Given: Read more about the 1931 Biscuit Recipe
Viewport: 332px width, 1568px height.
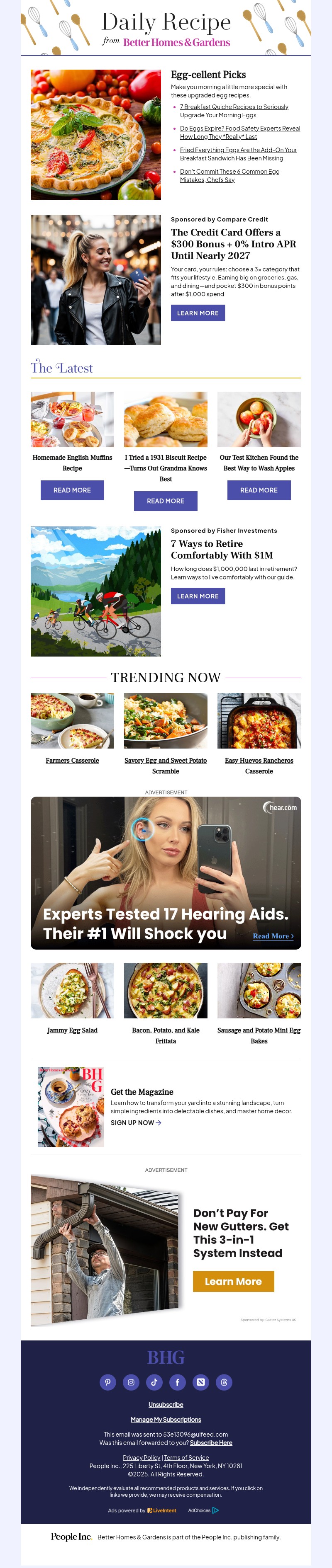Looking at the screenshot, I should coord(165,501).
